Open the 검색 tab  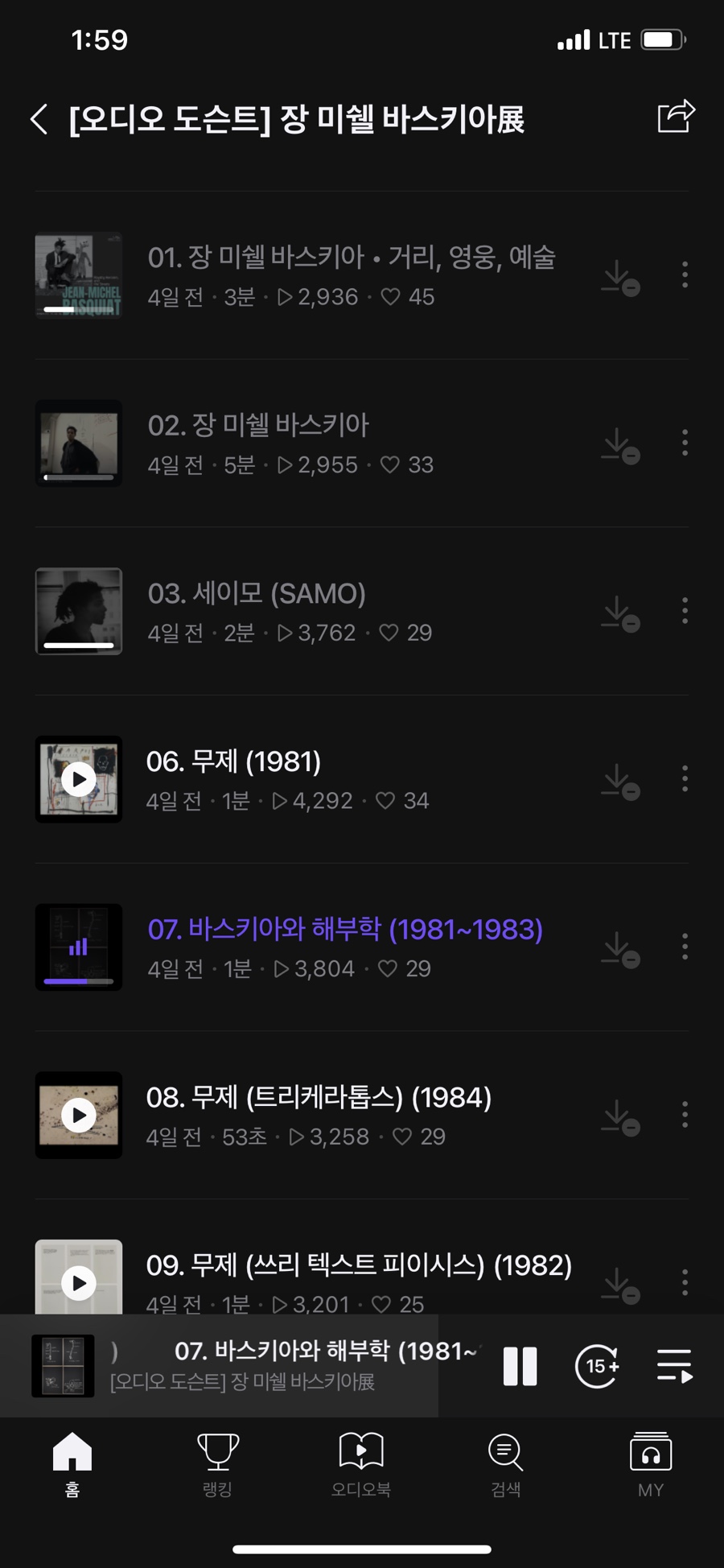click(x=505, y=1465)
